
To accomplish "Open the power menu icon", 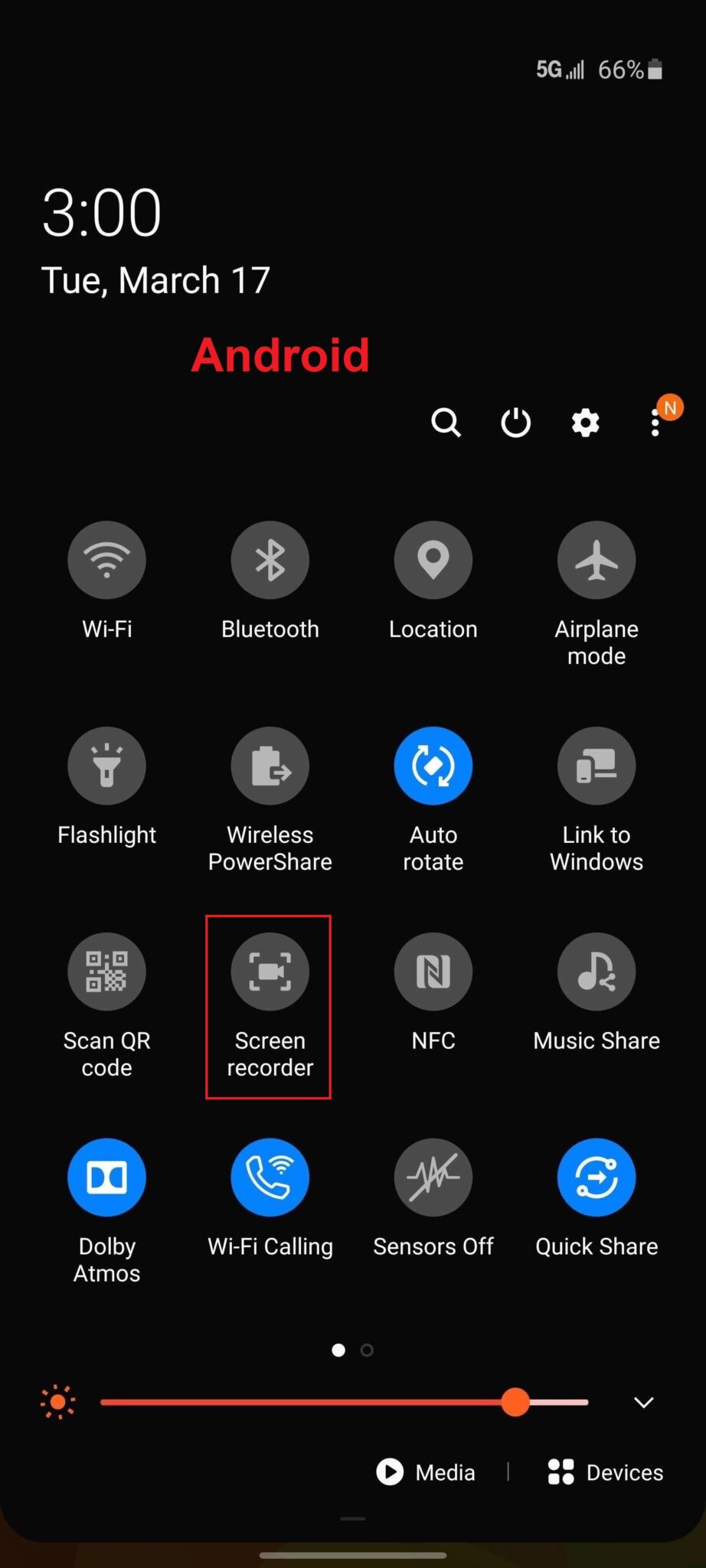I will point(515,422).
